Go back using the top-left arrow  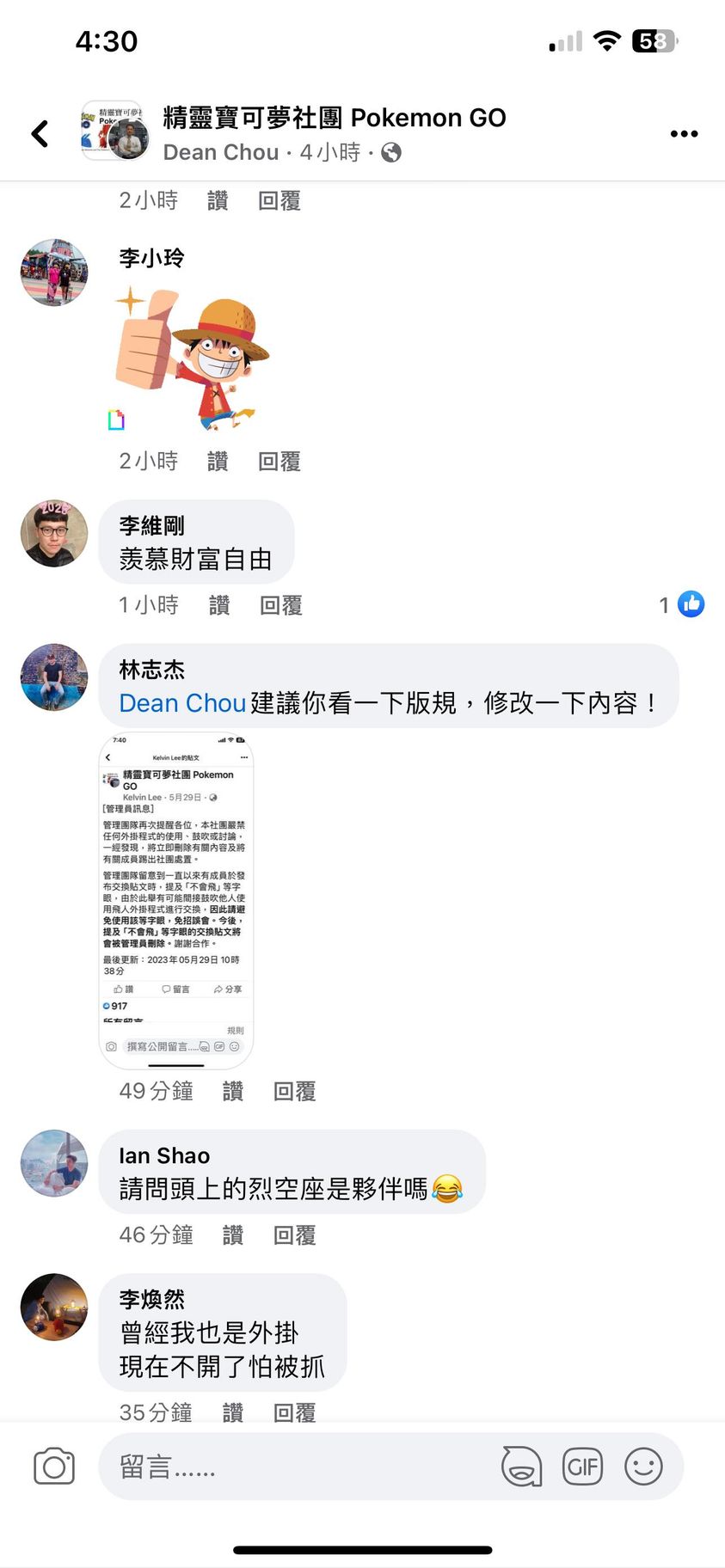click(40, 134)
